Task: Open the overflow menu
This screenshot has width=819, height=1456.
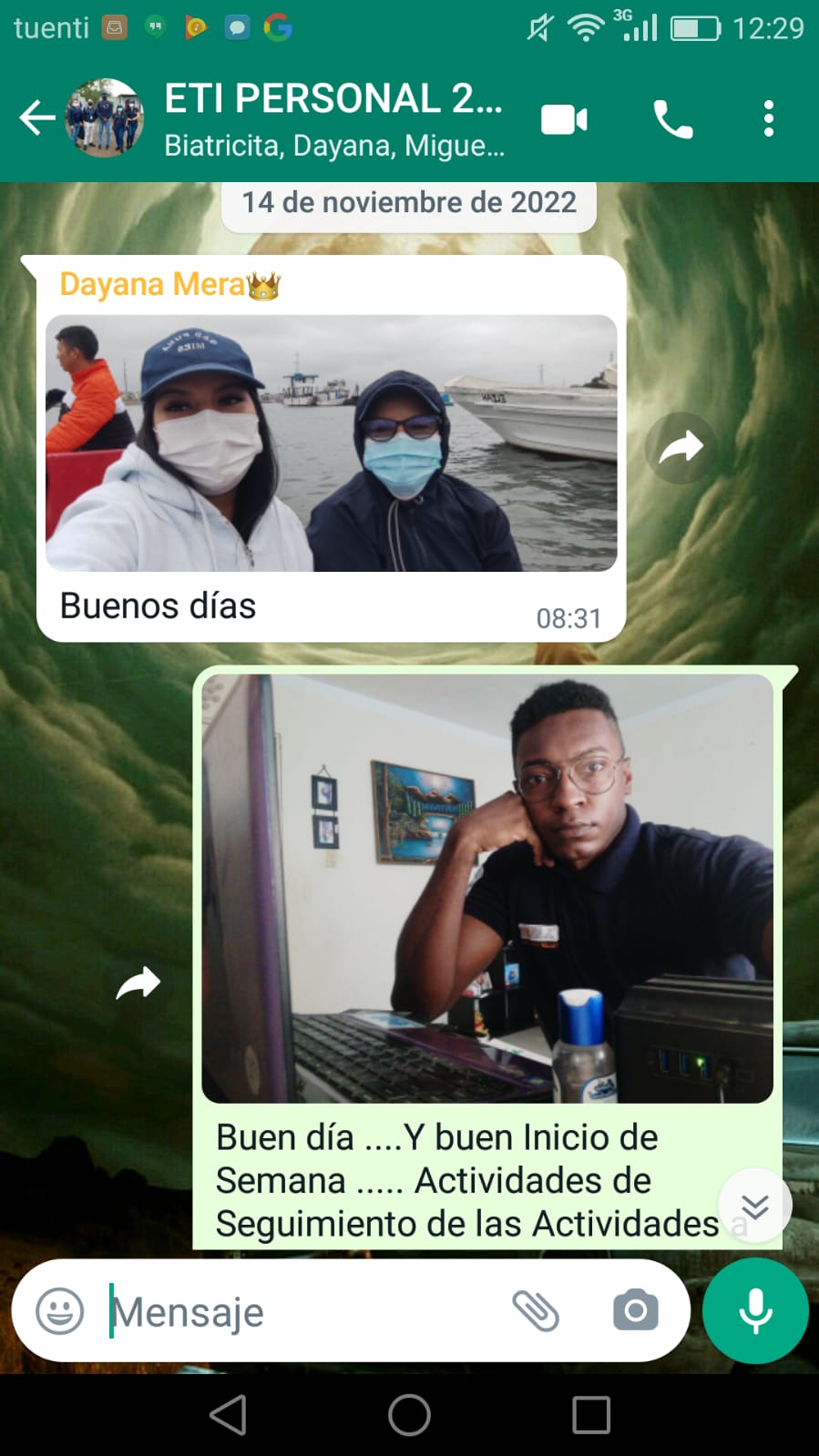Action: coord(768,119)
